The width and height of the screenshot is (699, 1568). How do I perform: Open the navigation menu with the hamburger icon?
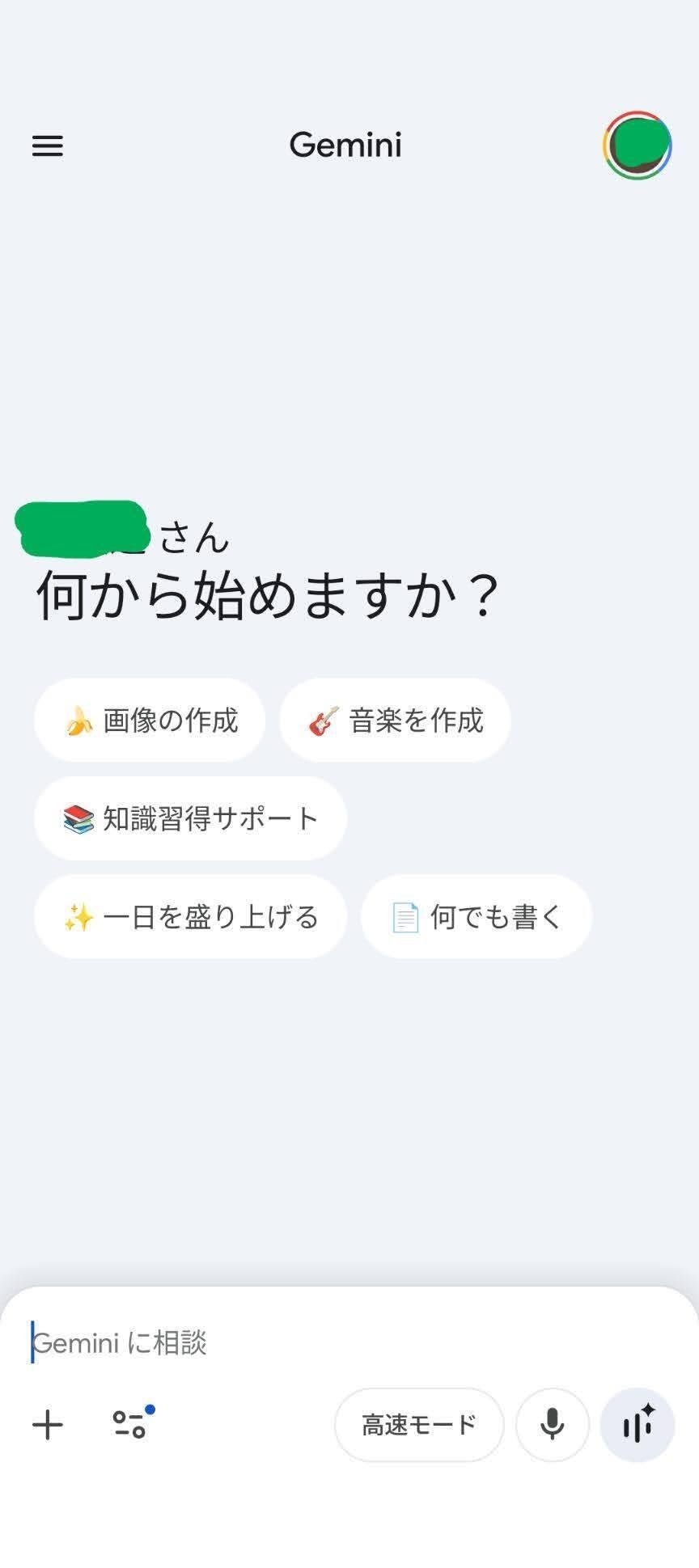tap(46, 146)
